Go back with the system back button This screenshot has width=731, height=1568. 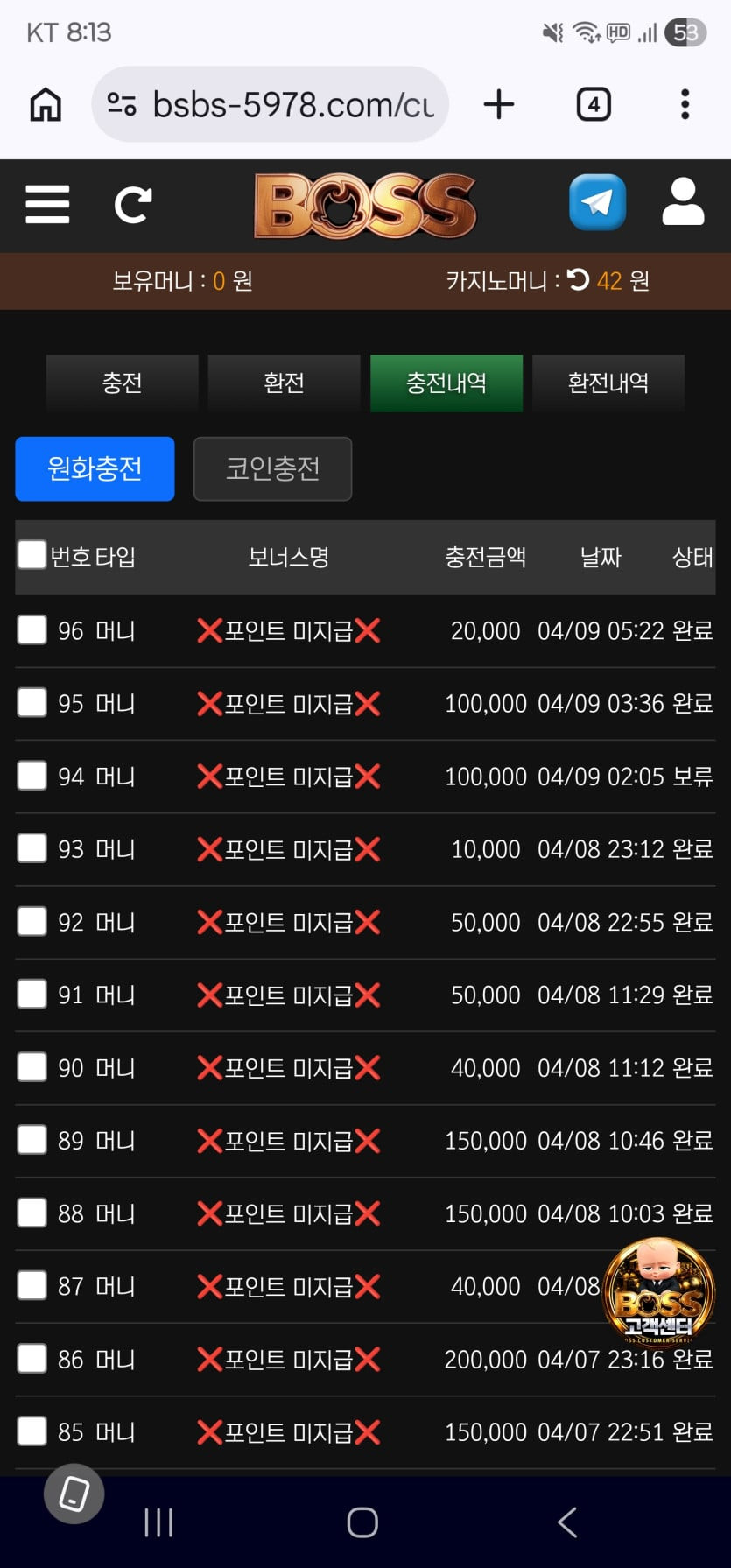pyautogui.click(x=567, y=1522)
